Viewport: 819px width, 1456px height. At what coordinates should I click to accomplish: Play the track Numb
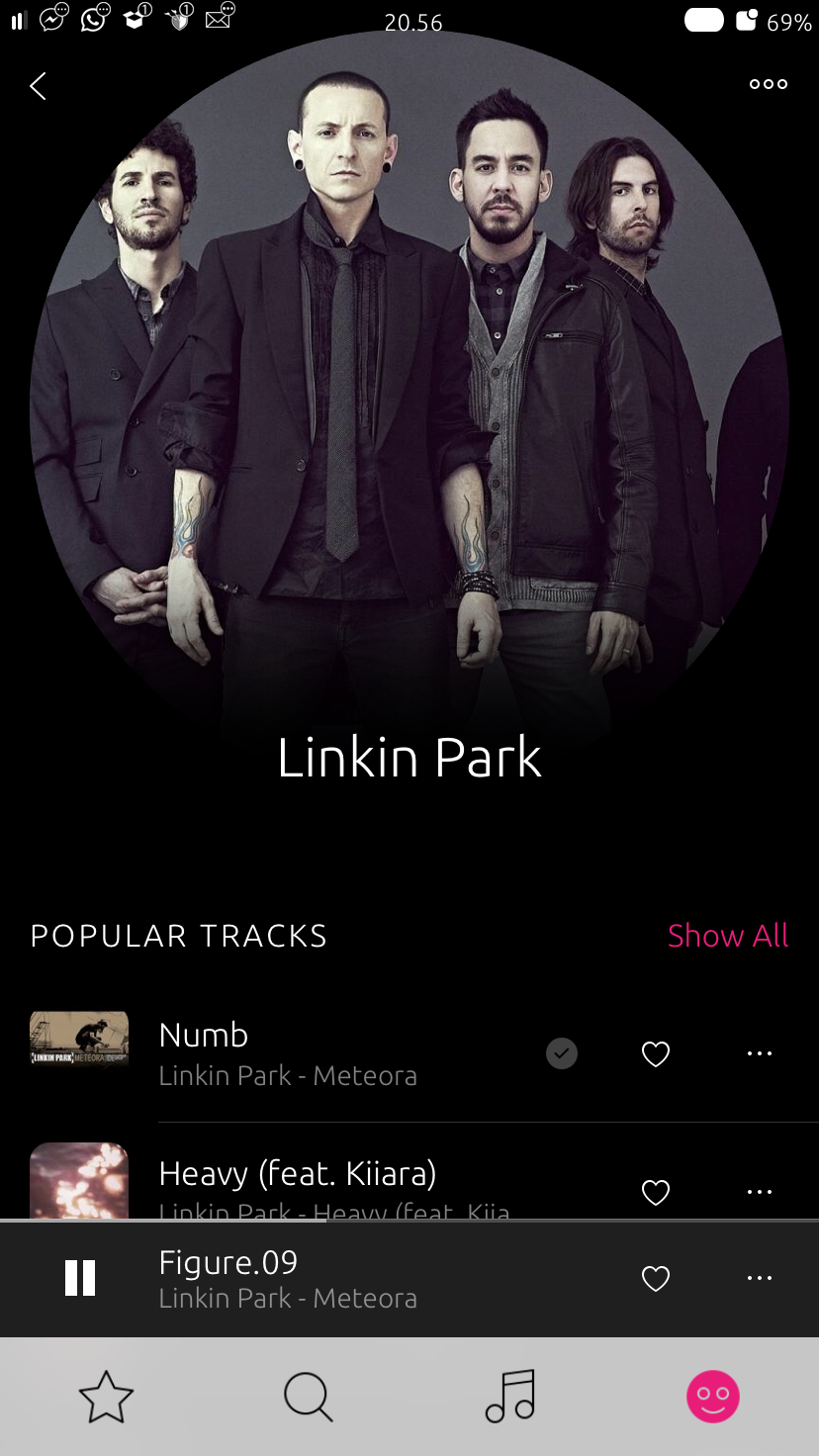pyautogui.click(x=288, y=1053)
